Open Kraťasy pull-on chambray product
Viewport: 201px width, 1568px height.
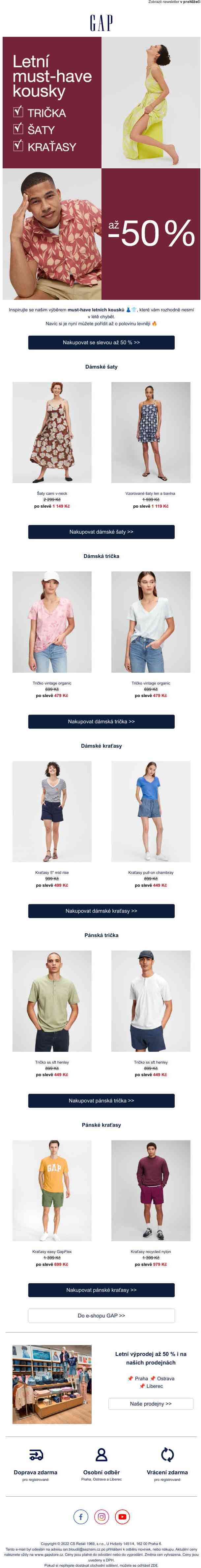coord(150,811)
